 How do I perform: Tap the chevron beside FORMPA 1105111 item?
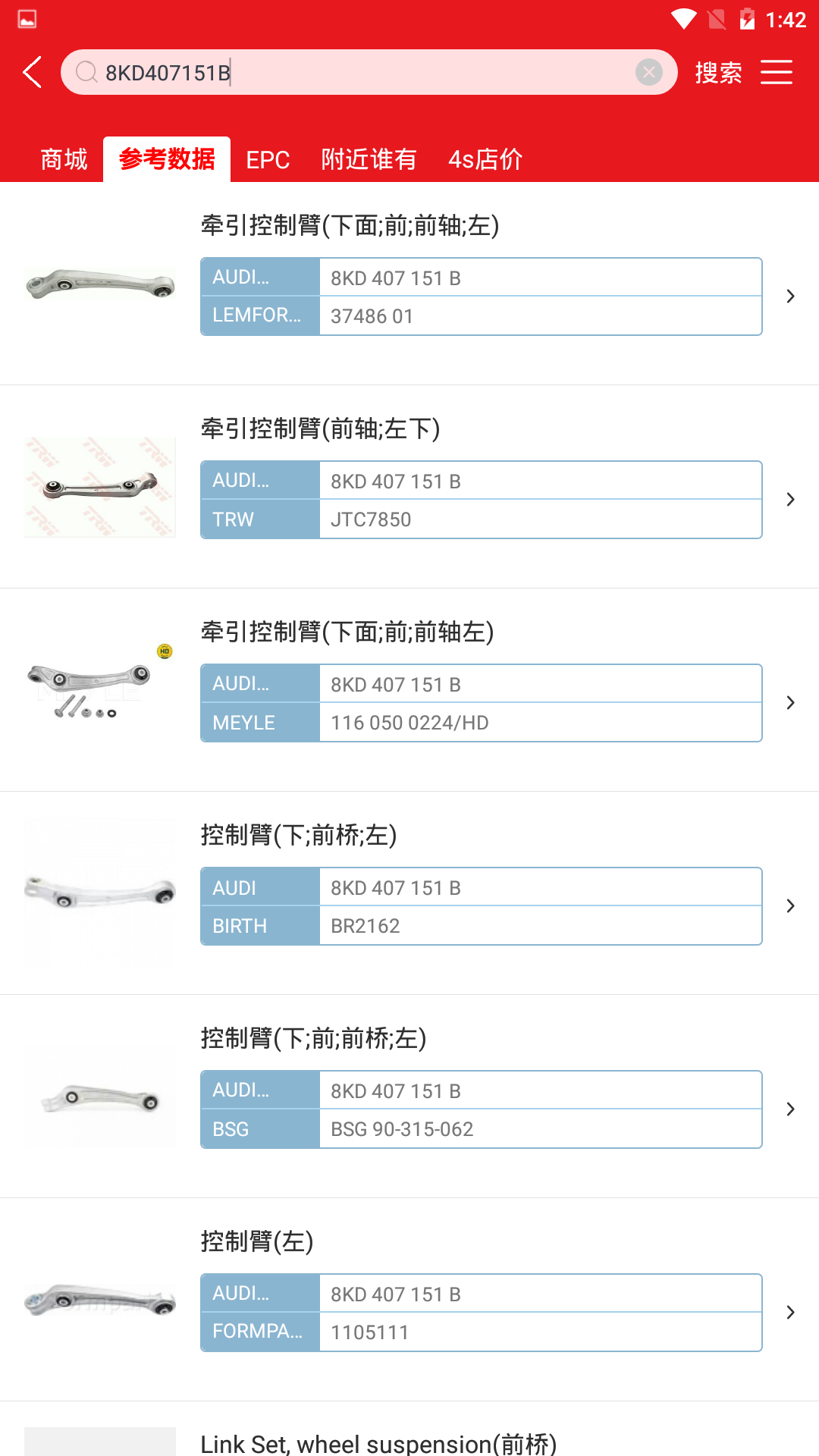click(x=789, y=1312)
